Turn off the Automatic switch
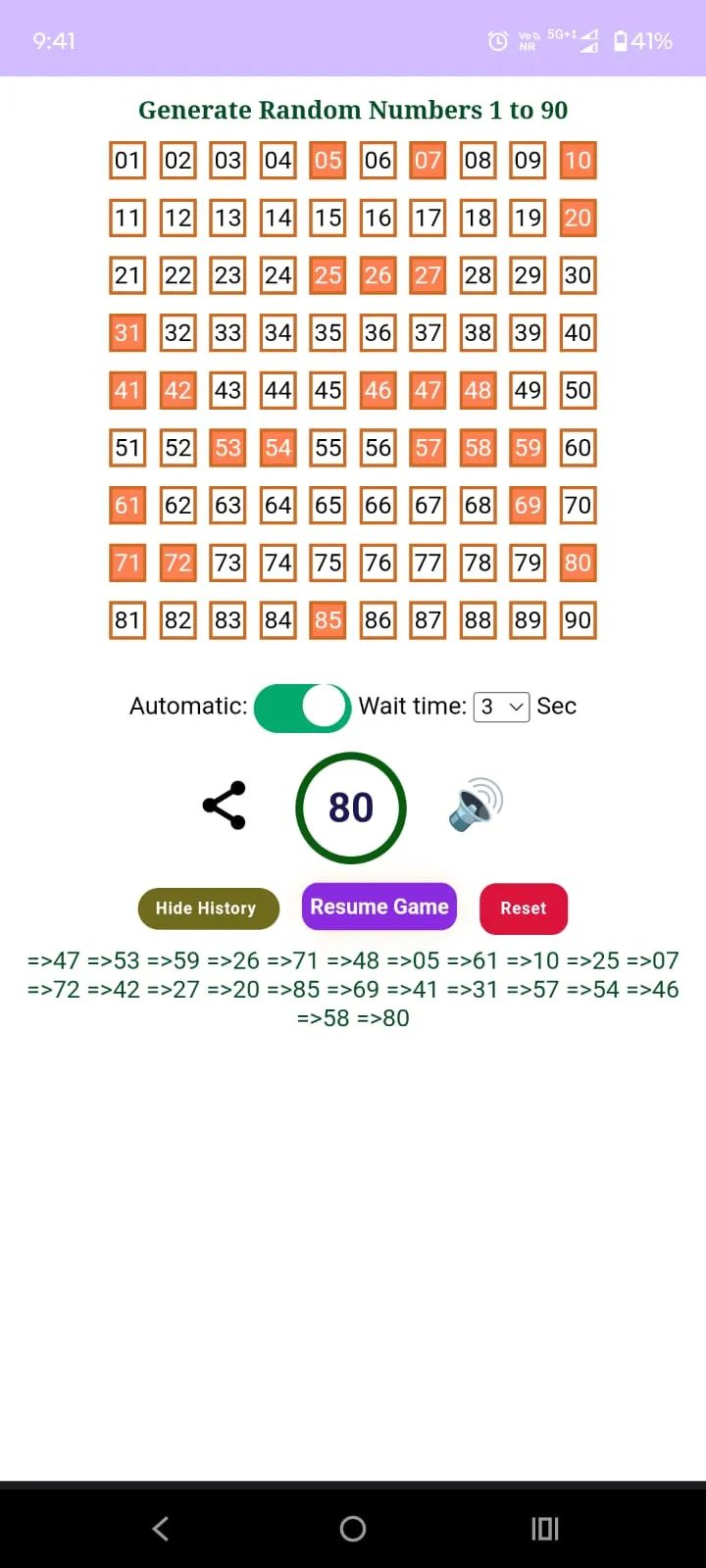Screen dimensions: 706x1568 [302, 707]
